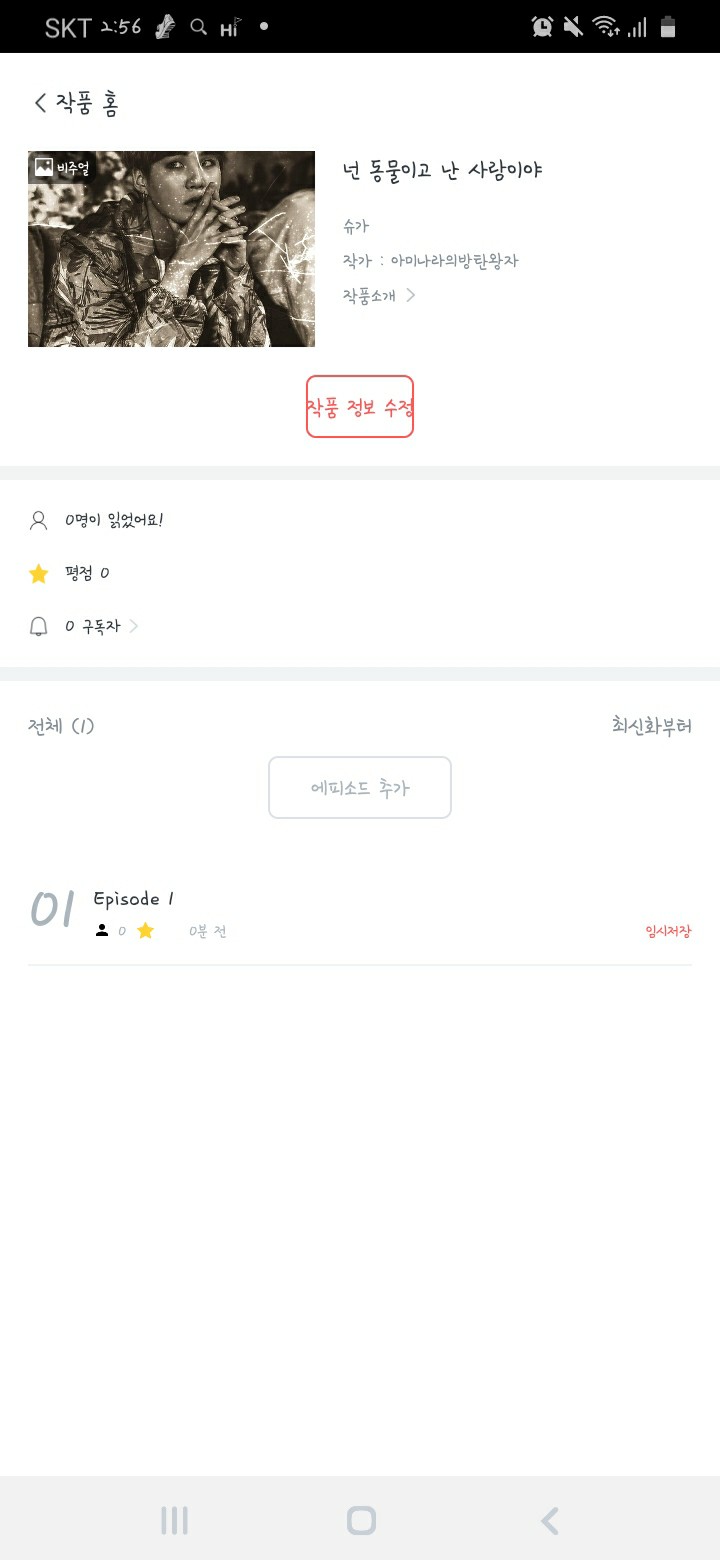Viewport: 720px width, 1560px height.
Task: Change sort order via 최신화부터
Action: (x=651, y=726)
